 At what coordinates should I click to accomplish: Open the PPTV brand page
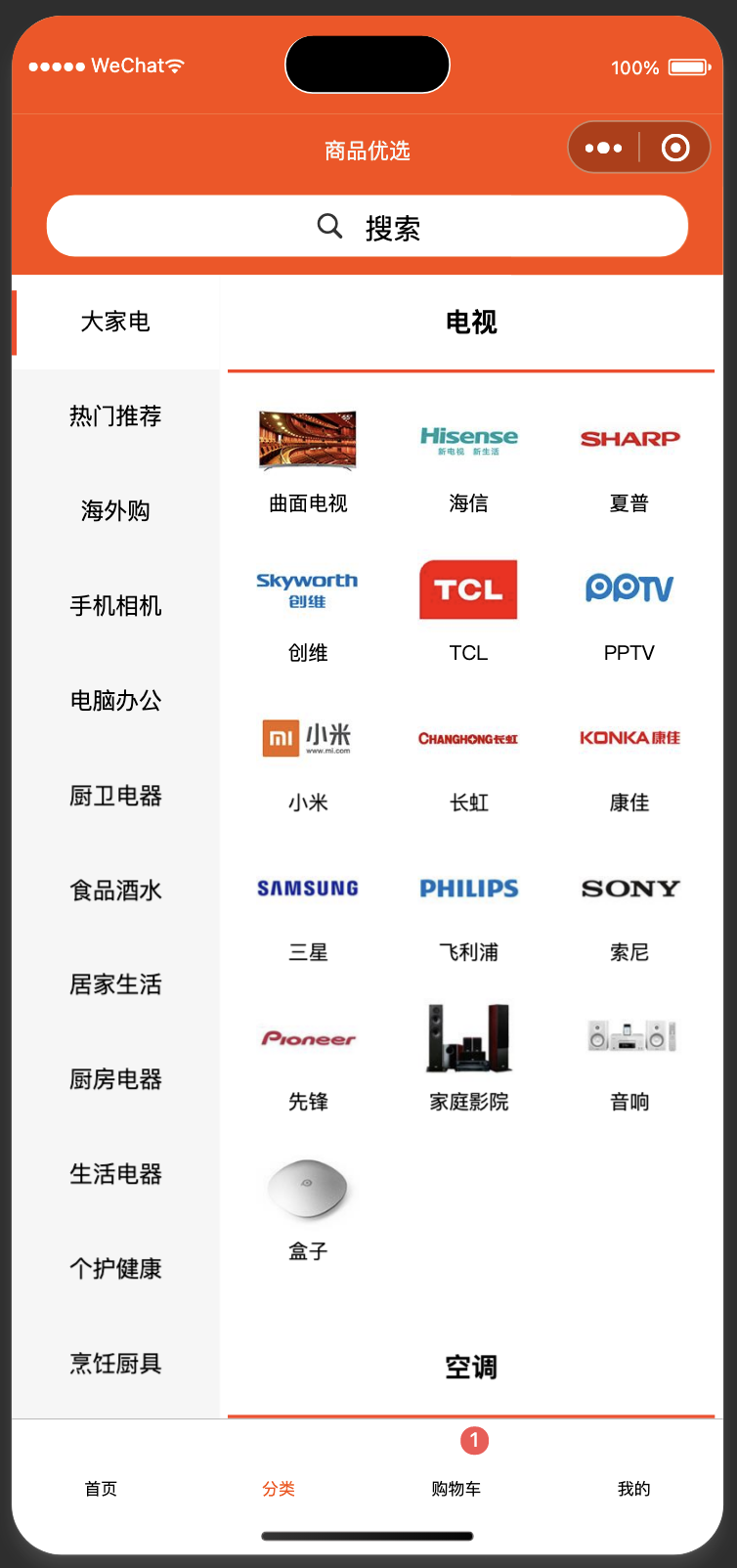(629, 589)
